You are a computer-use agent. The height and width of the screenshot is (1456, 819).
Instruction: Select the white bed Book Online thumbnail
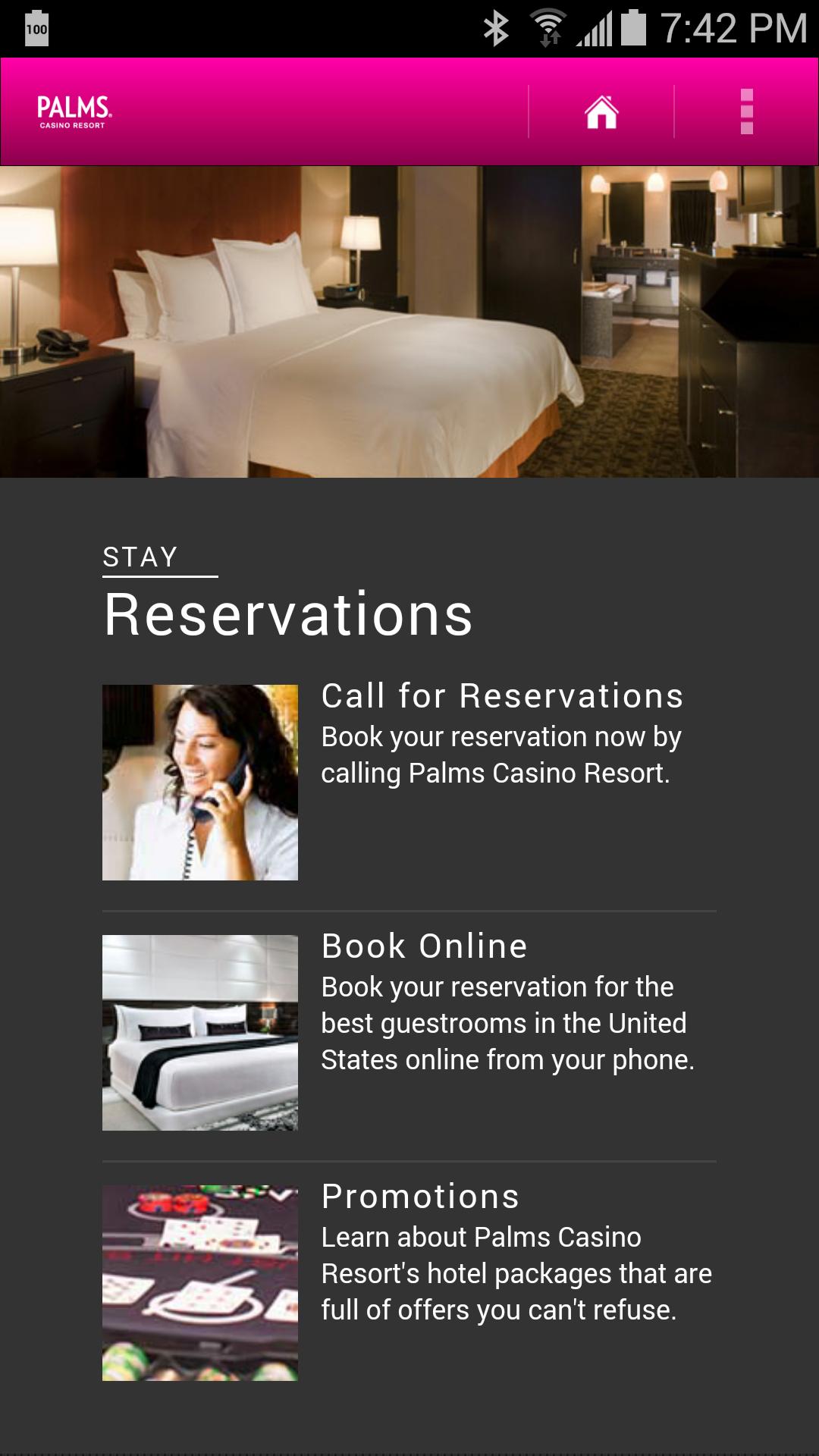[x=200, y=1033]
